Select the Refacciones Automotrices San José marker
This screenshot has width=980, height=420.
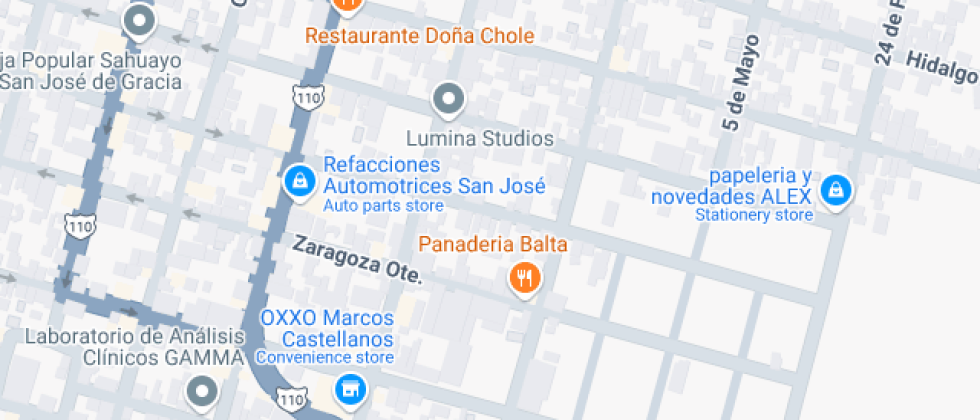tap(298, 182)
